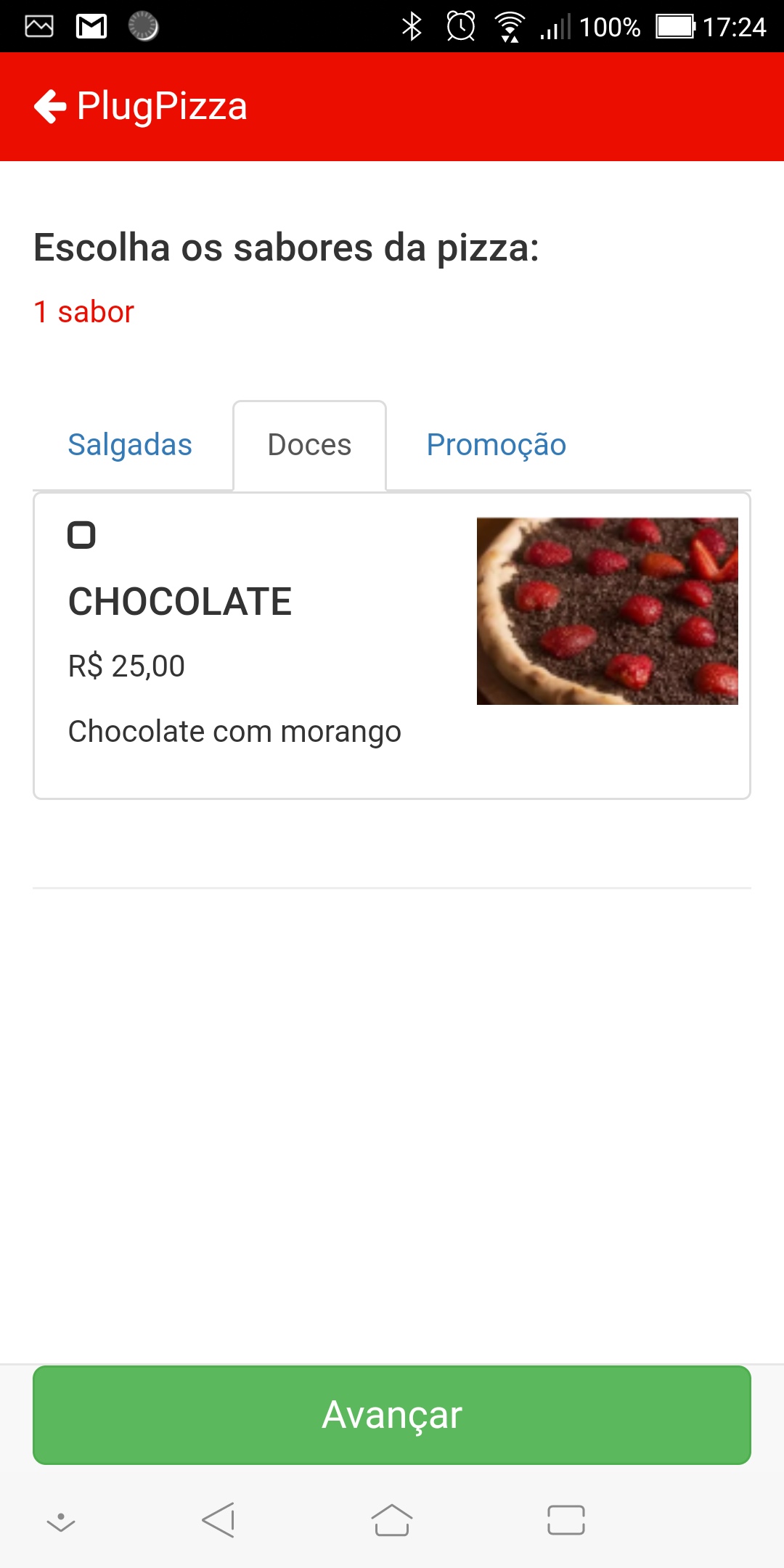Screen dimensions: 784x1568
Task: Tap the chocolate strawberry pizza photo
Action: (608, 611)
